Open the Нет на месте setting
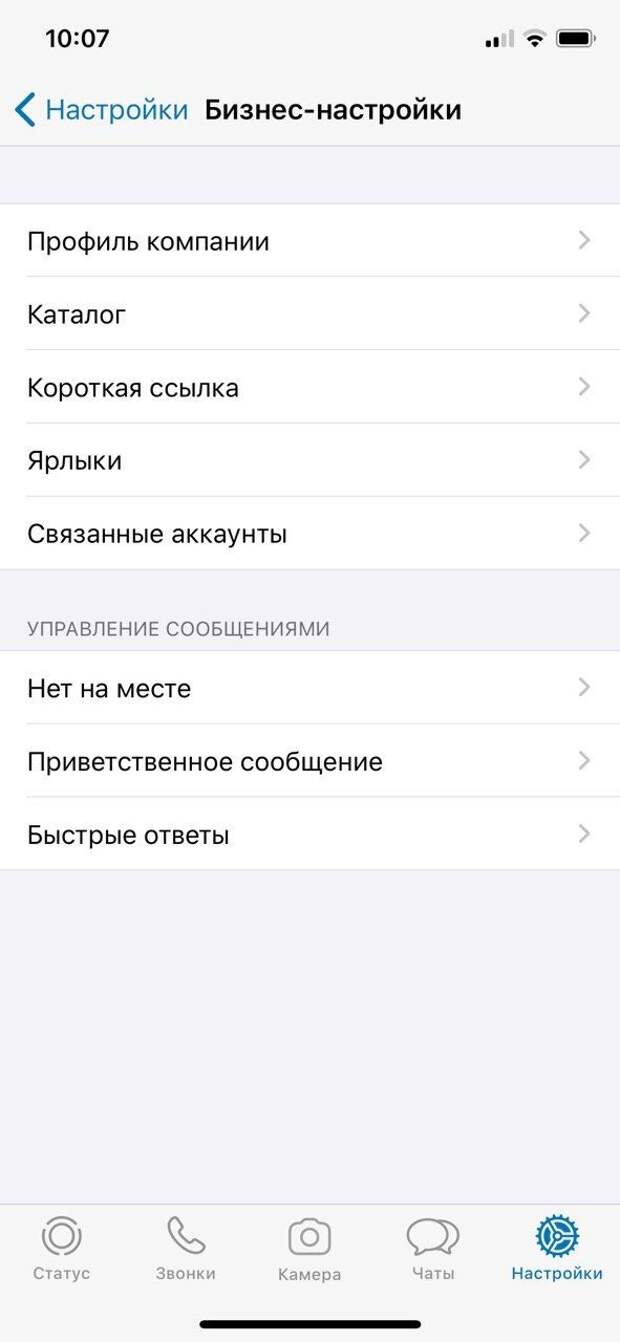 coord(310,688)
